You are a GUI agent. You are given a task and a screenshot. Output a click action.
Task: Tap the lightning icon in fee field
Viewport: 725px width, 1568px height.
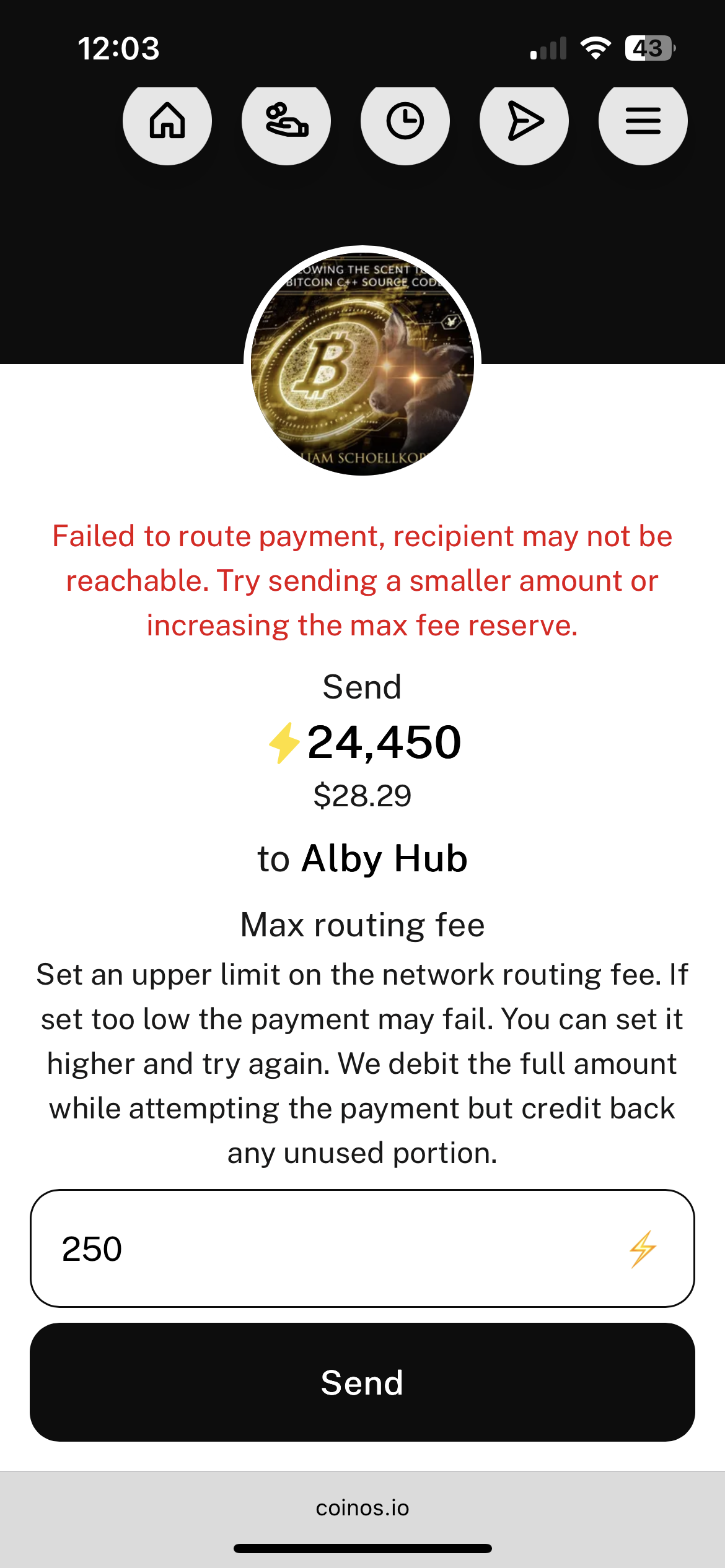643,1248
